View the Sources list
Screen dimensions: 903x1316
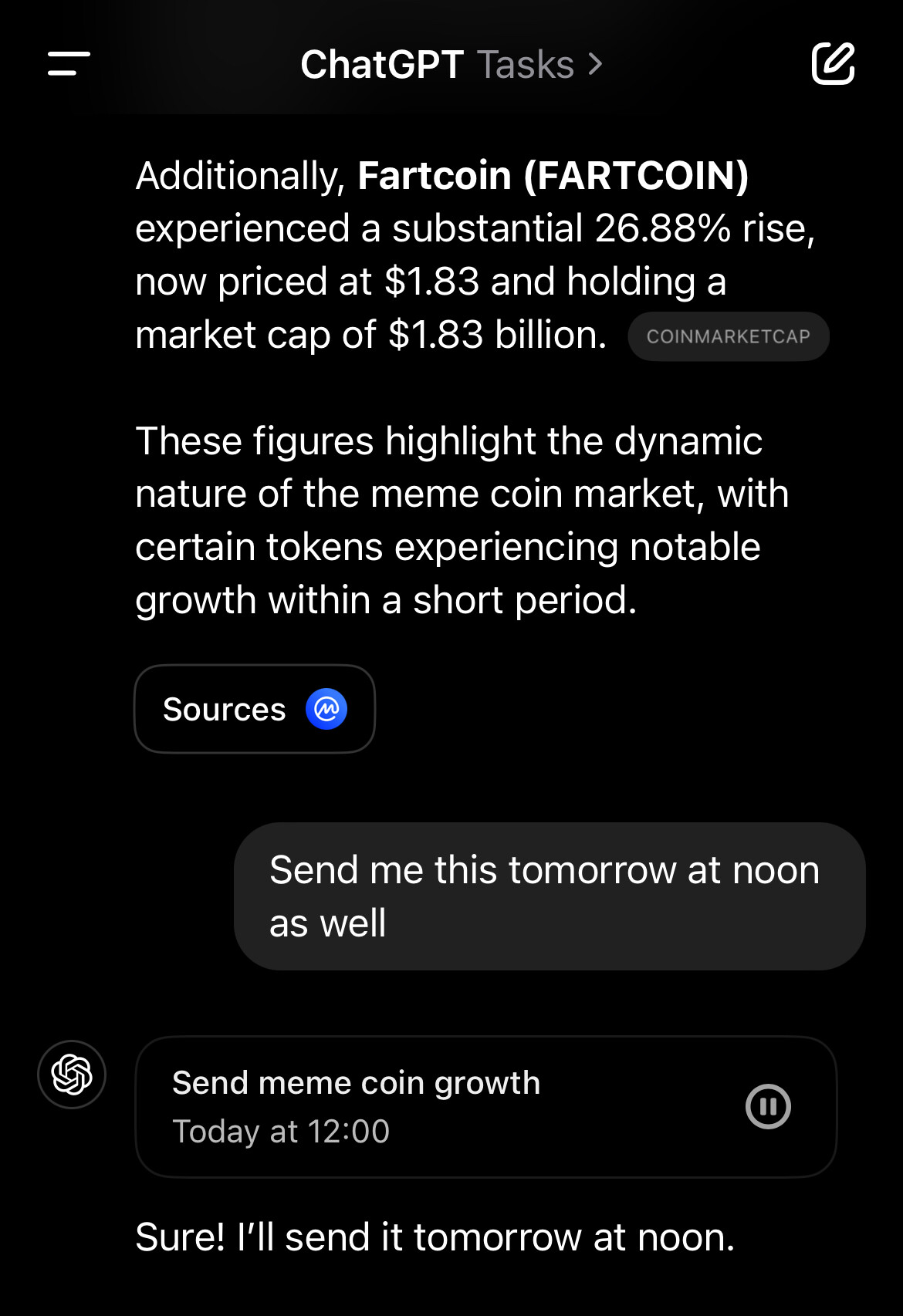(254, 709)
